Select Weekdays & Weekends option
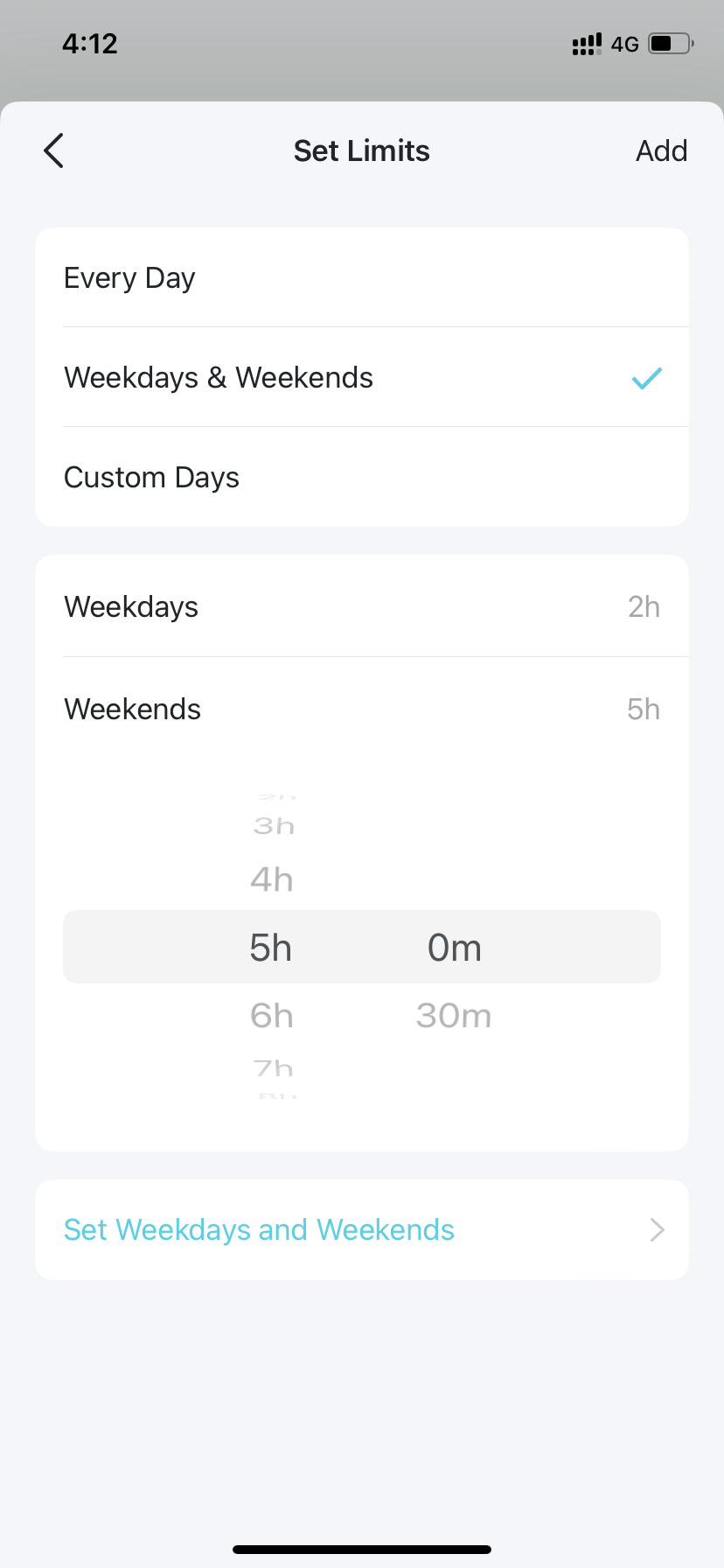 pos(362,377)
